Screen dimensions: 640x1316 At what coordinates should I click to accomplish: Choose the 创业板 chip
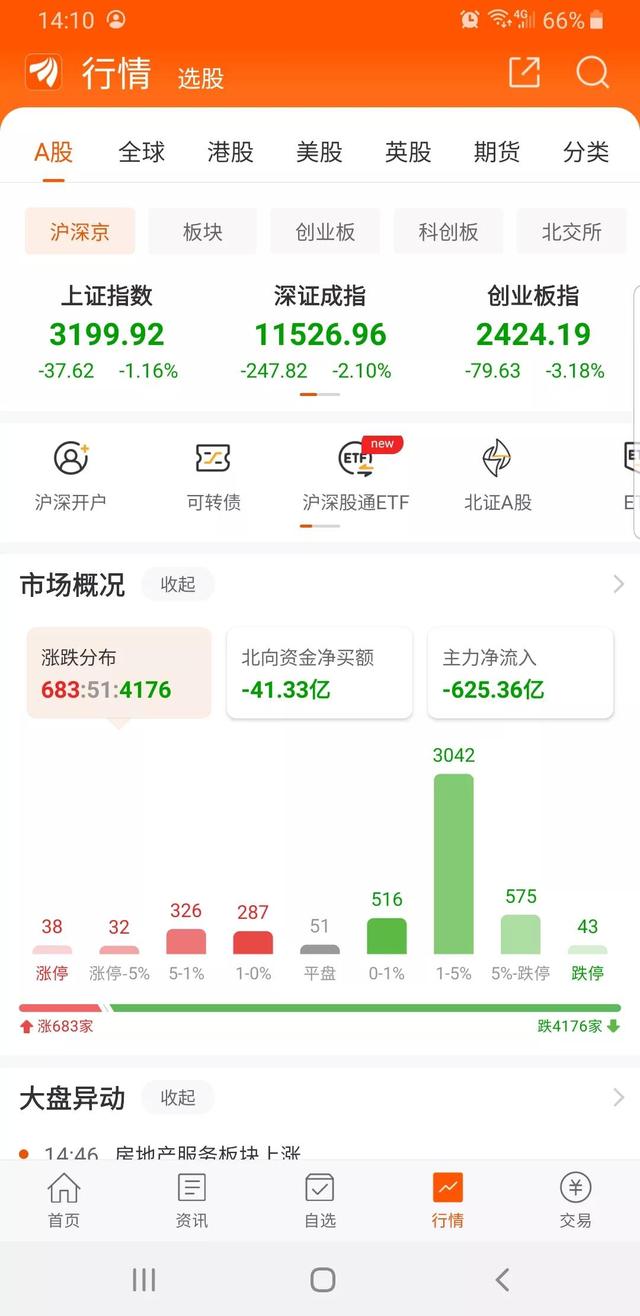(325, 232)
